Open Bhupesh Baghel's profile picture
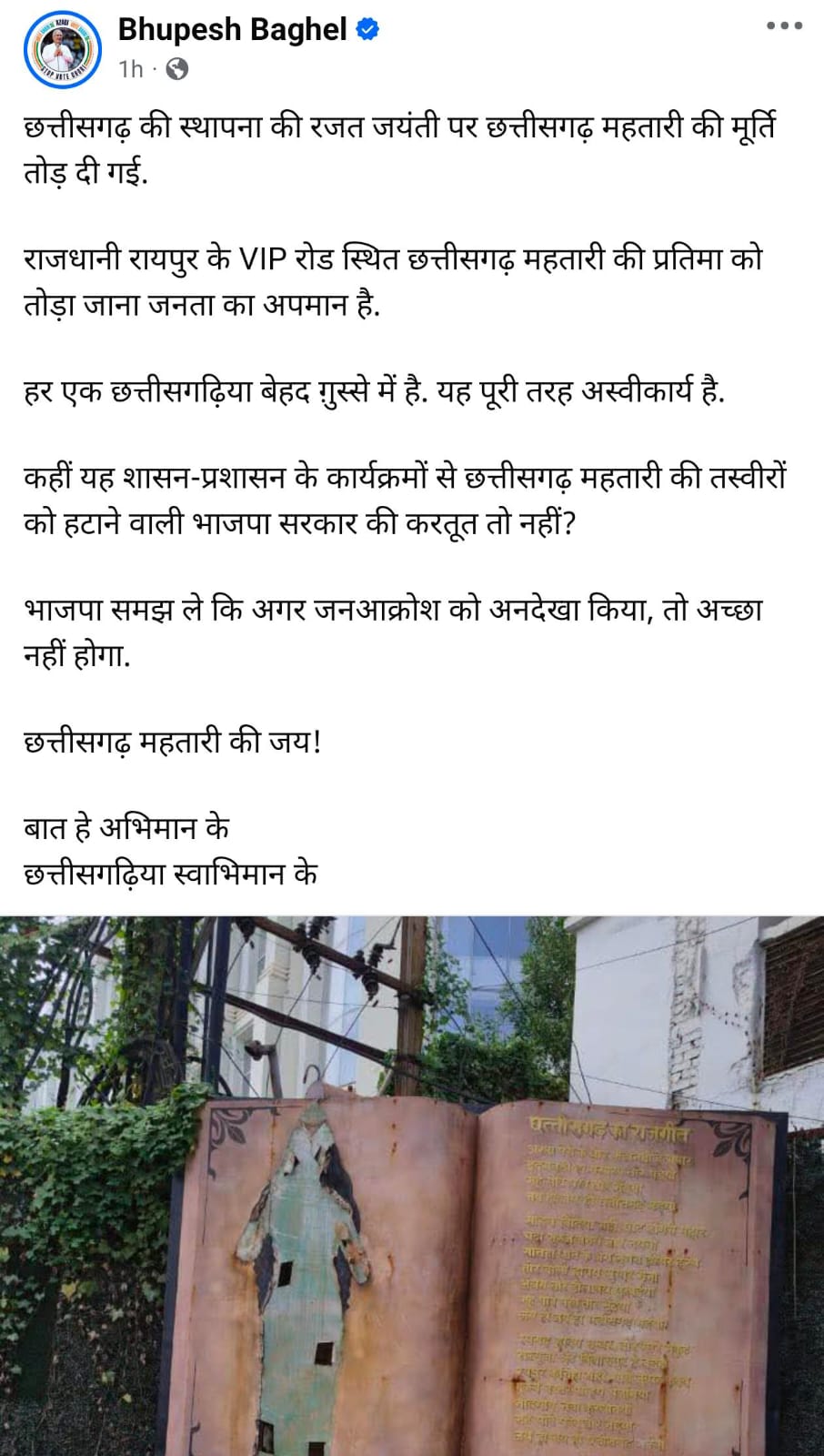The image size is (824, 1456). coord(63,50)
